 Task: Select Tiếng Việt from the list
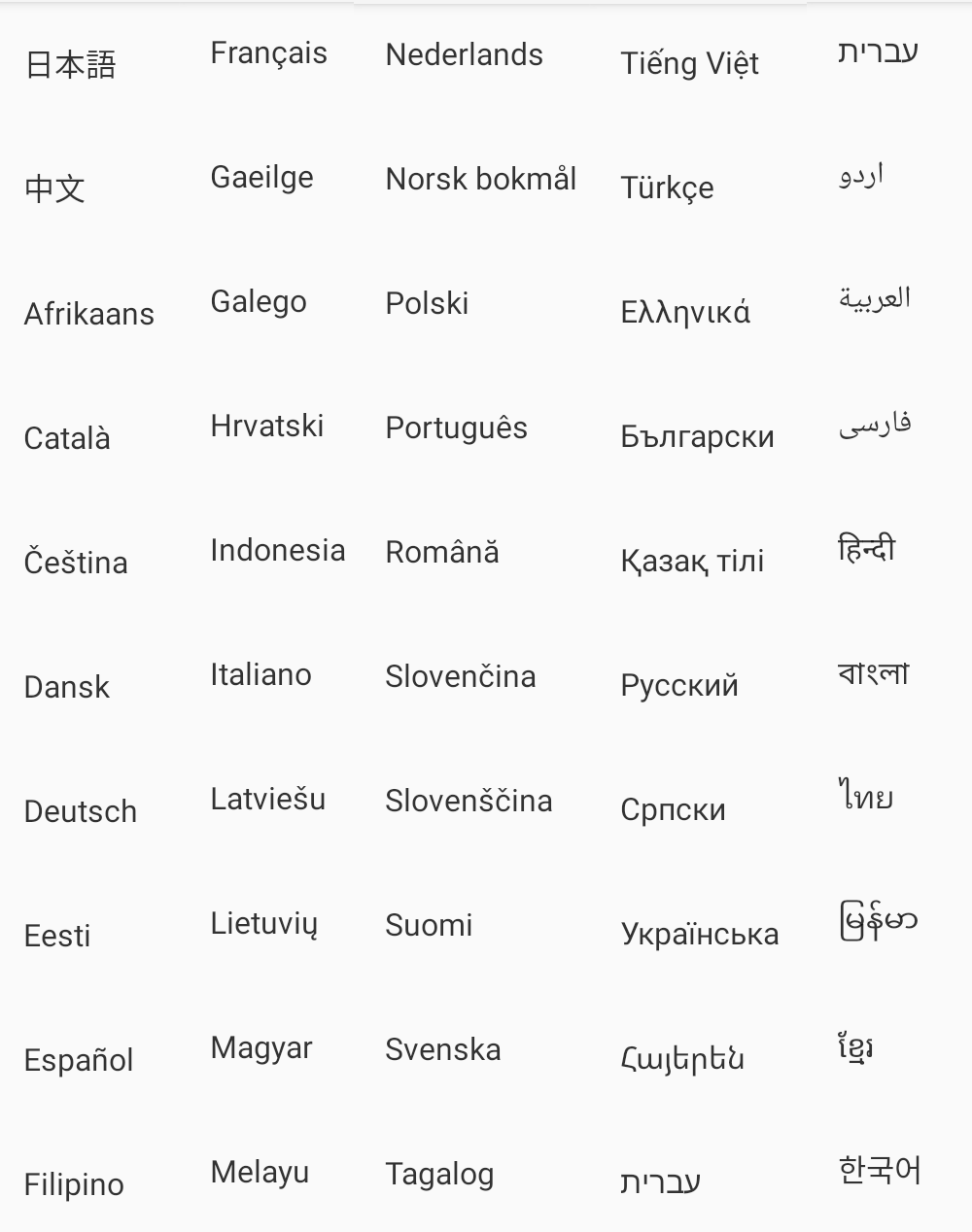(689, 64)
